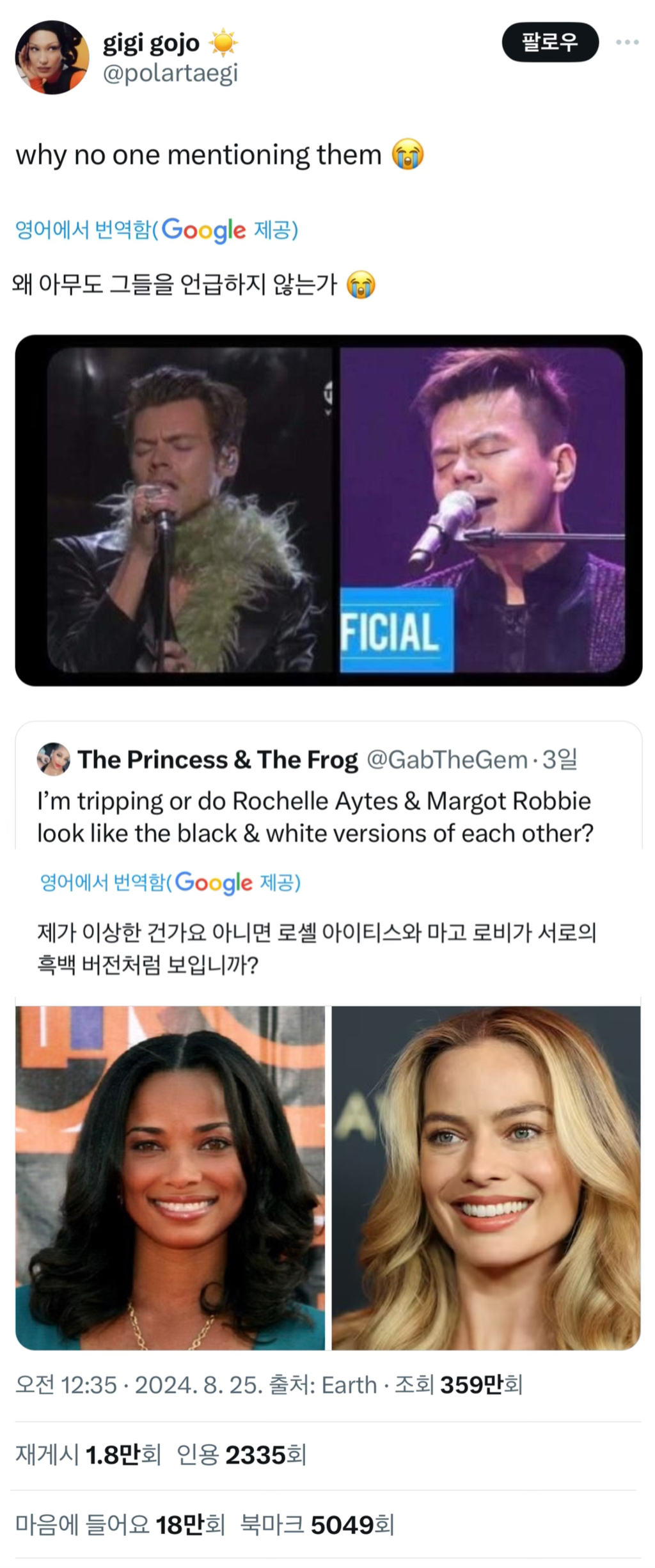Open the tweet's overflow menu
The width and height of the screenshot is (655, 1568).
(x=627, y=42)
